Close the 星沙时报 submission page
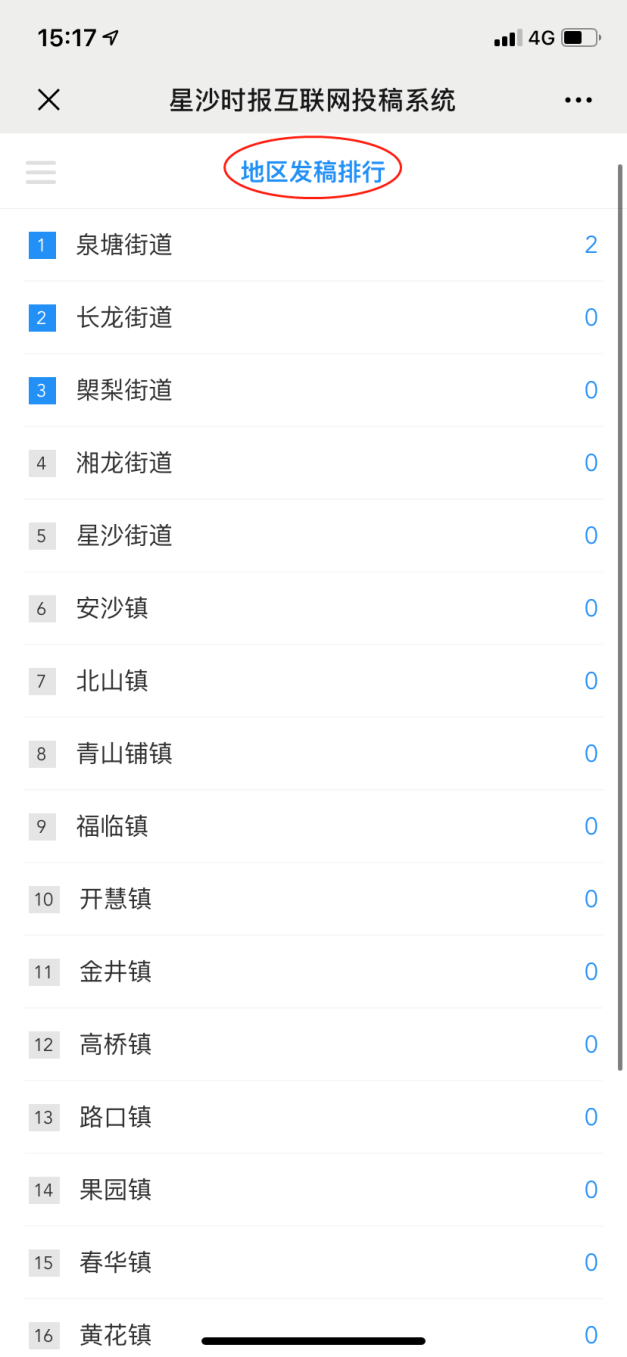The height and width of the screenshot is (1357, 627). [x=49, y=100]
